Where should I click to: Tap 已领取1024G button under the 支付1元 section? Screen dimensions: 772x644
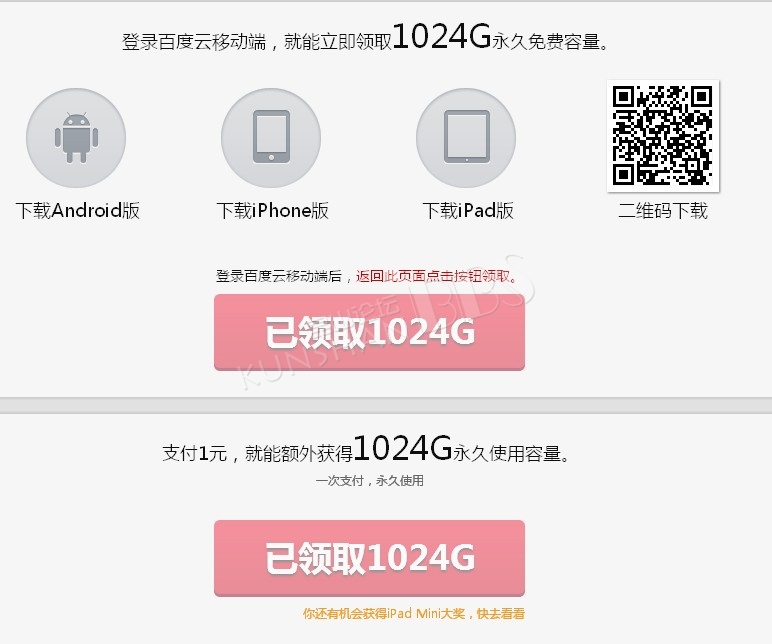369,558
